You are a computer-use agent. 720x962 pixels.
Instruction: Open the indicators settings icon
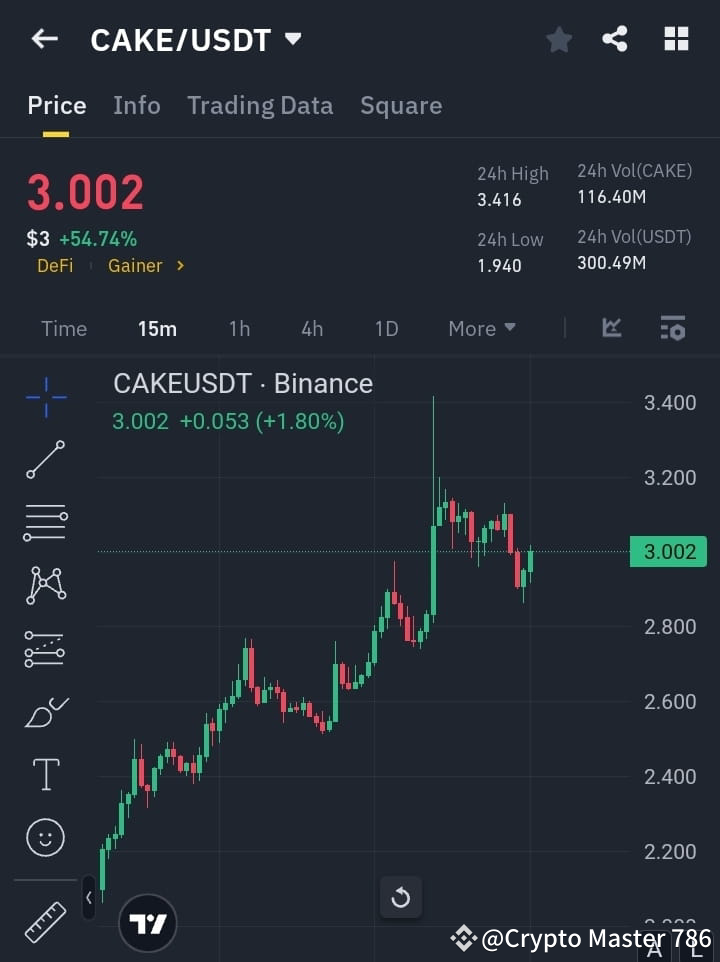point(672,328)
